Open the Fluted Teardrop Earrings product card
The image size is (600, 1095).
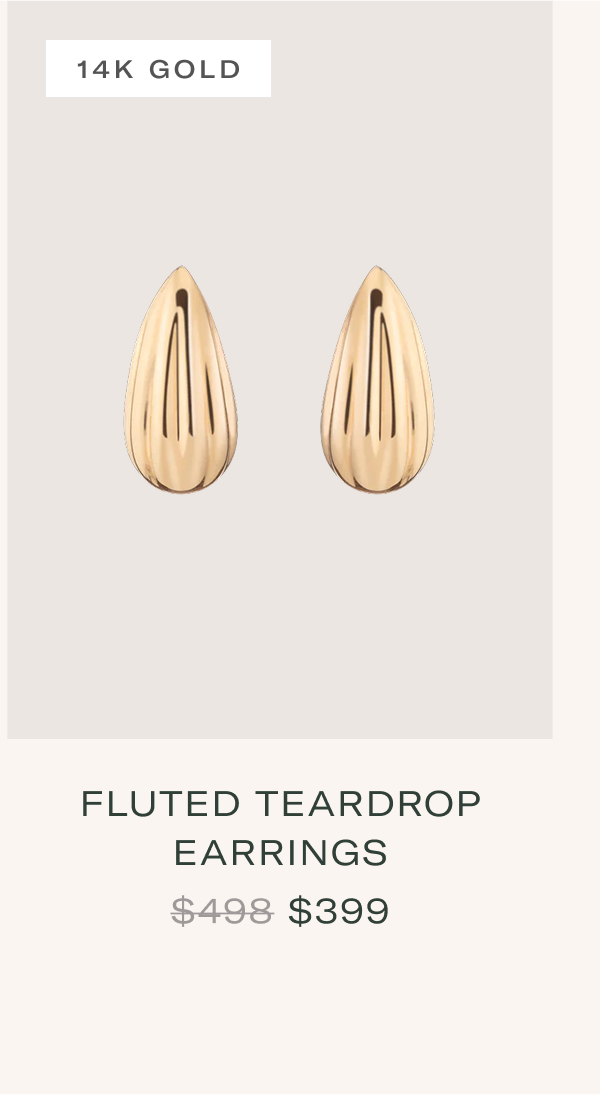pyautogui.click(x=280, y=380)
